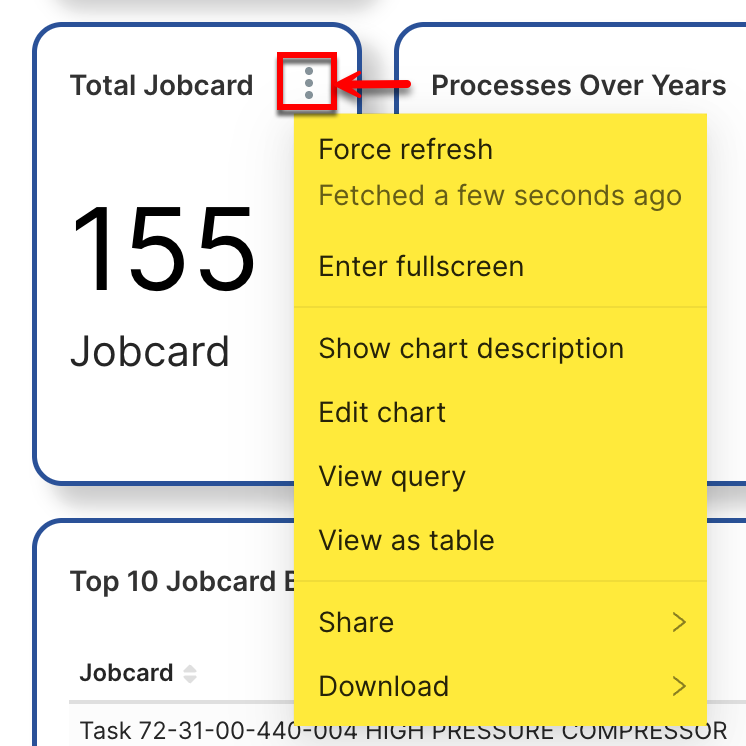
Task: Choose Enter fullscreen
Action: click(421, 267)
